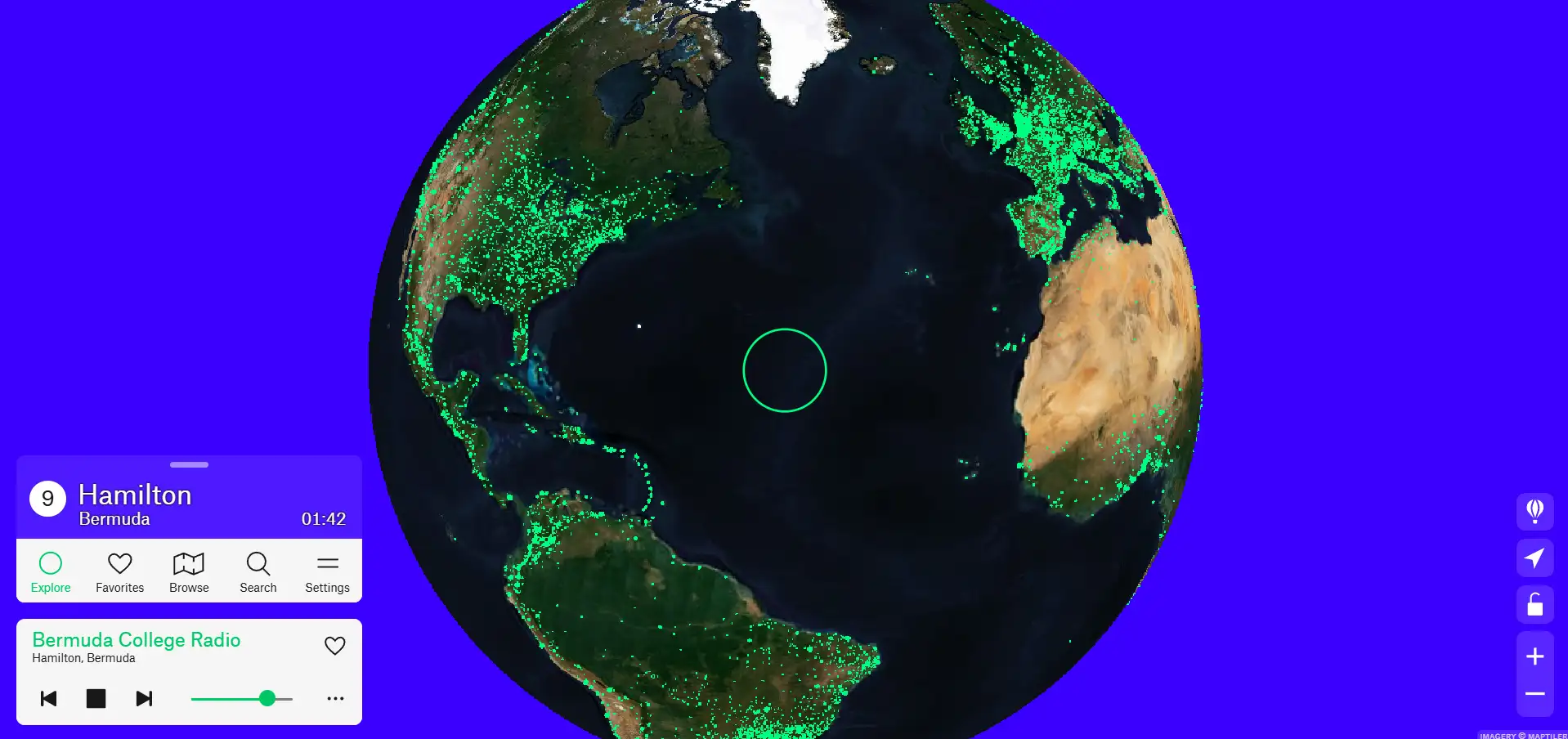Zoom in on the globe
This screenshot has width=1568, height=739.
tap(1534, 656)
